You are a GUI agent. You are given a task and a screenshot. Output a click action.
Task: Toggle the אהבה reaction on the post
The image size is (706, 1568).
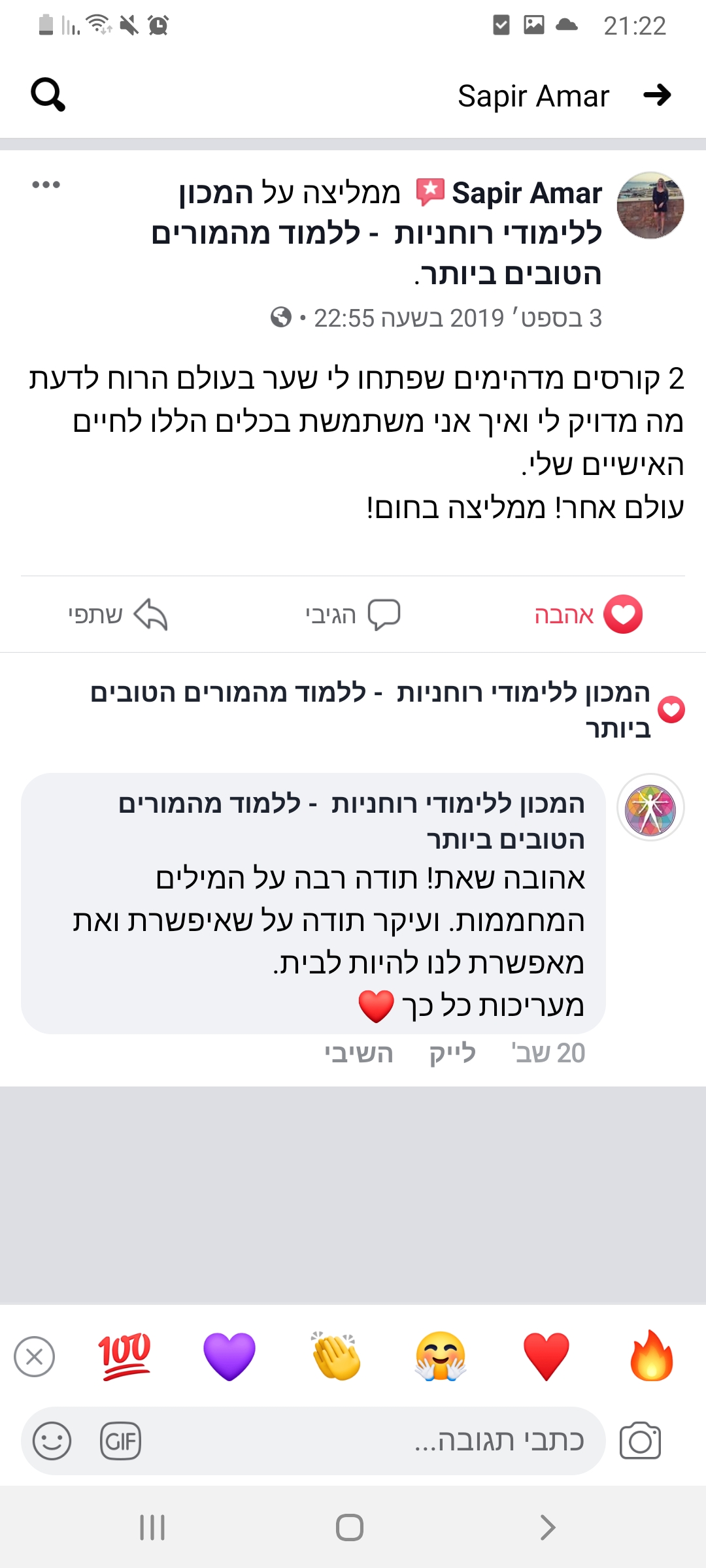pyautogui.click(x=588, y=615)
